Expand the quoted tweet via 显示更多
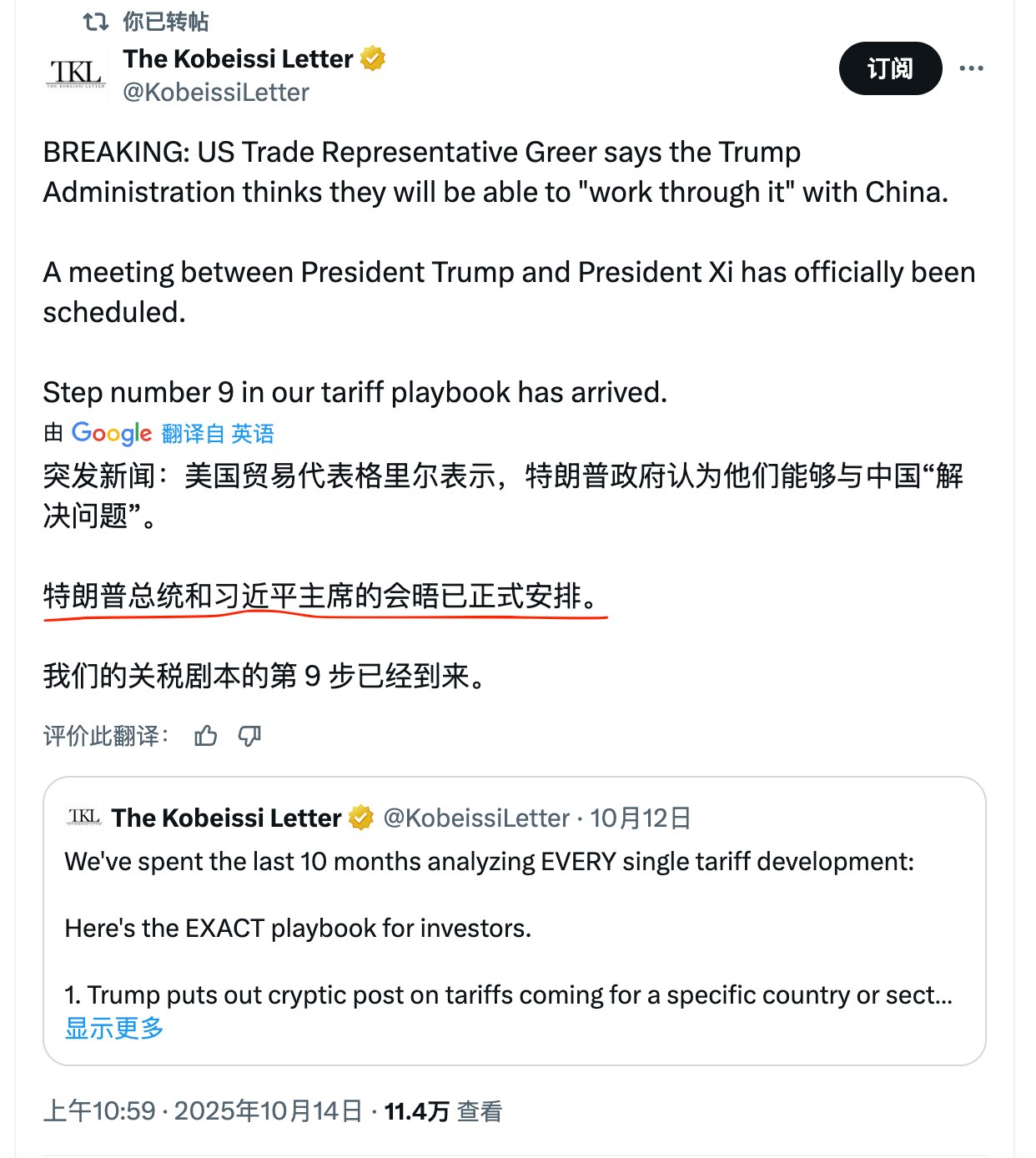This screenshot has width=1036, height=1158. [x=113, y=1030]
